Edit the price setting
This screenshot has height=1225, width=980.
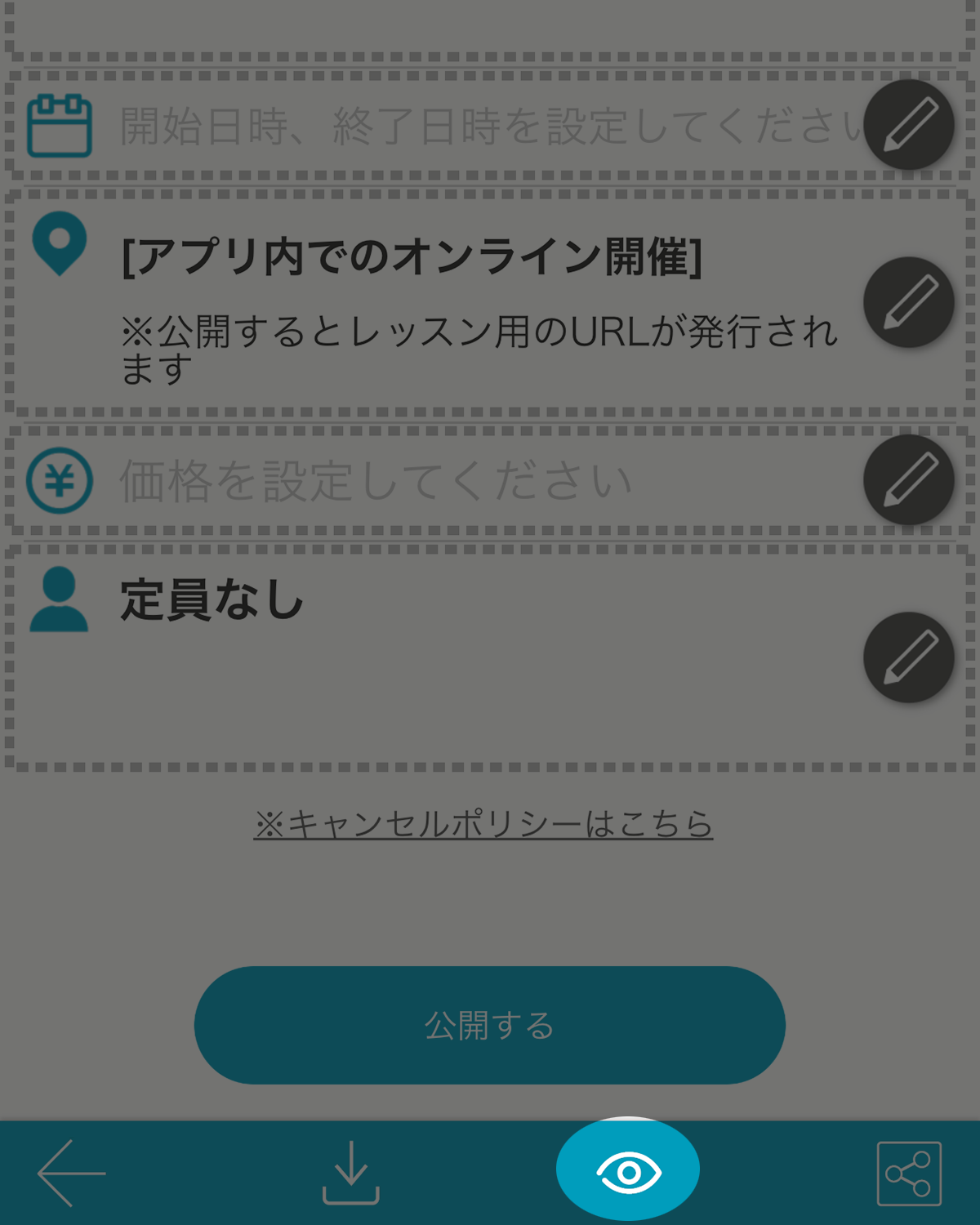908,479
